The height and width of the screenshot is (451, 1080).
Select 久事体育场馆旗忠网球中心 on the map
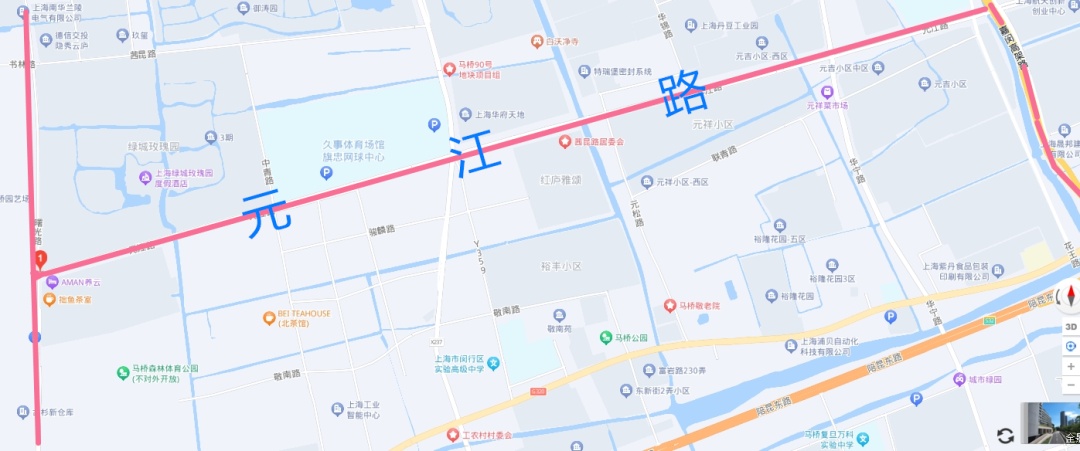(x=354, y=151)
